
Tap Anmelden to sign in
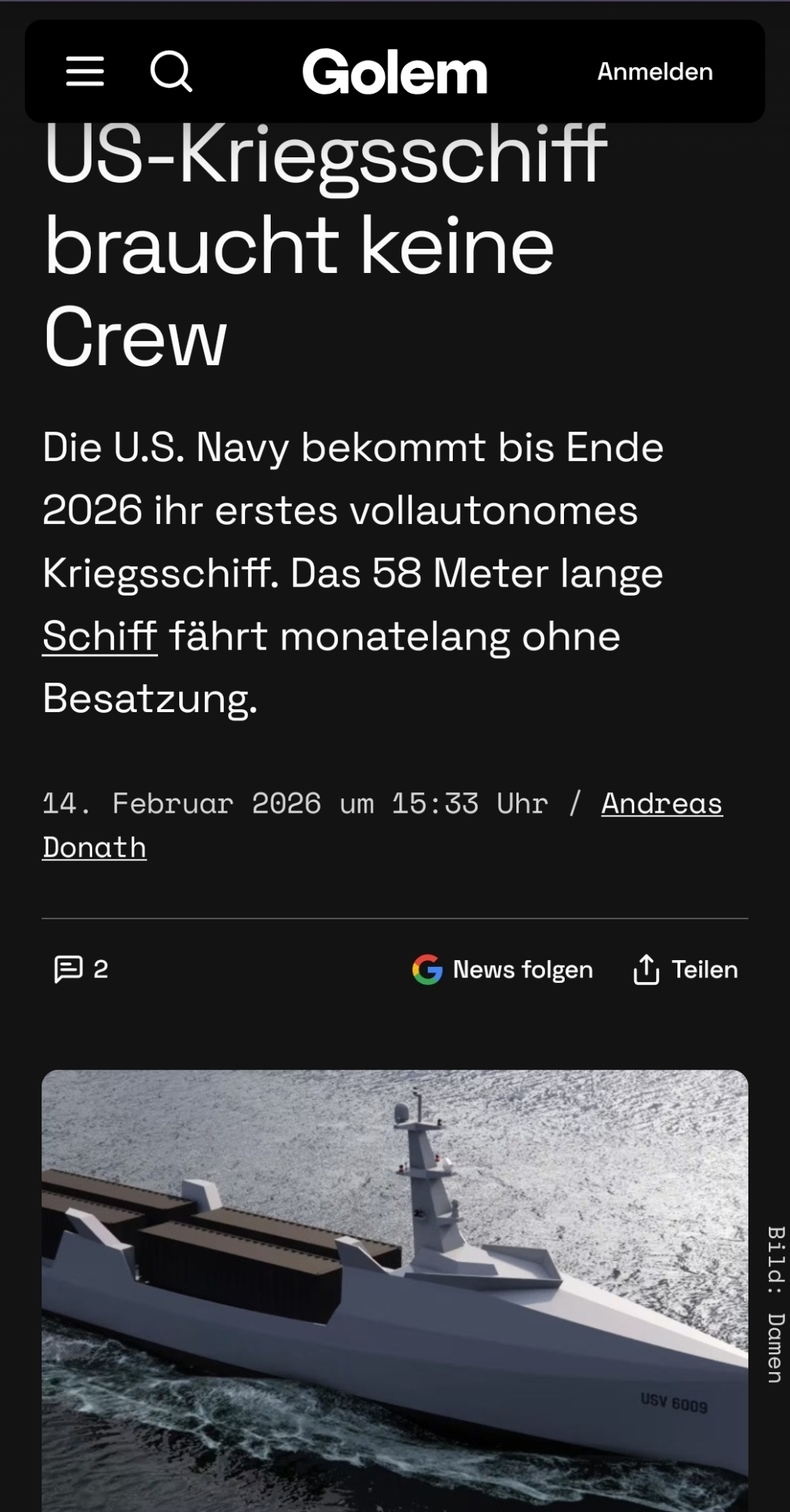pos(655,72)
